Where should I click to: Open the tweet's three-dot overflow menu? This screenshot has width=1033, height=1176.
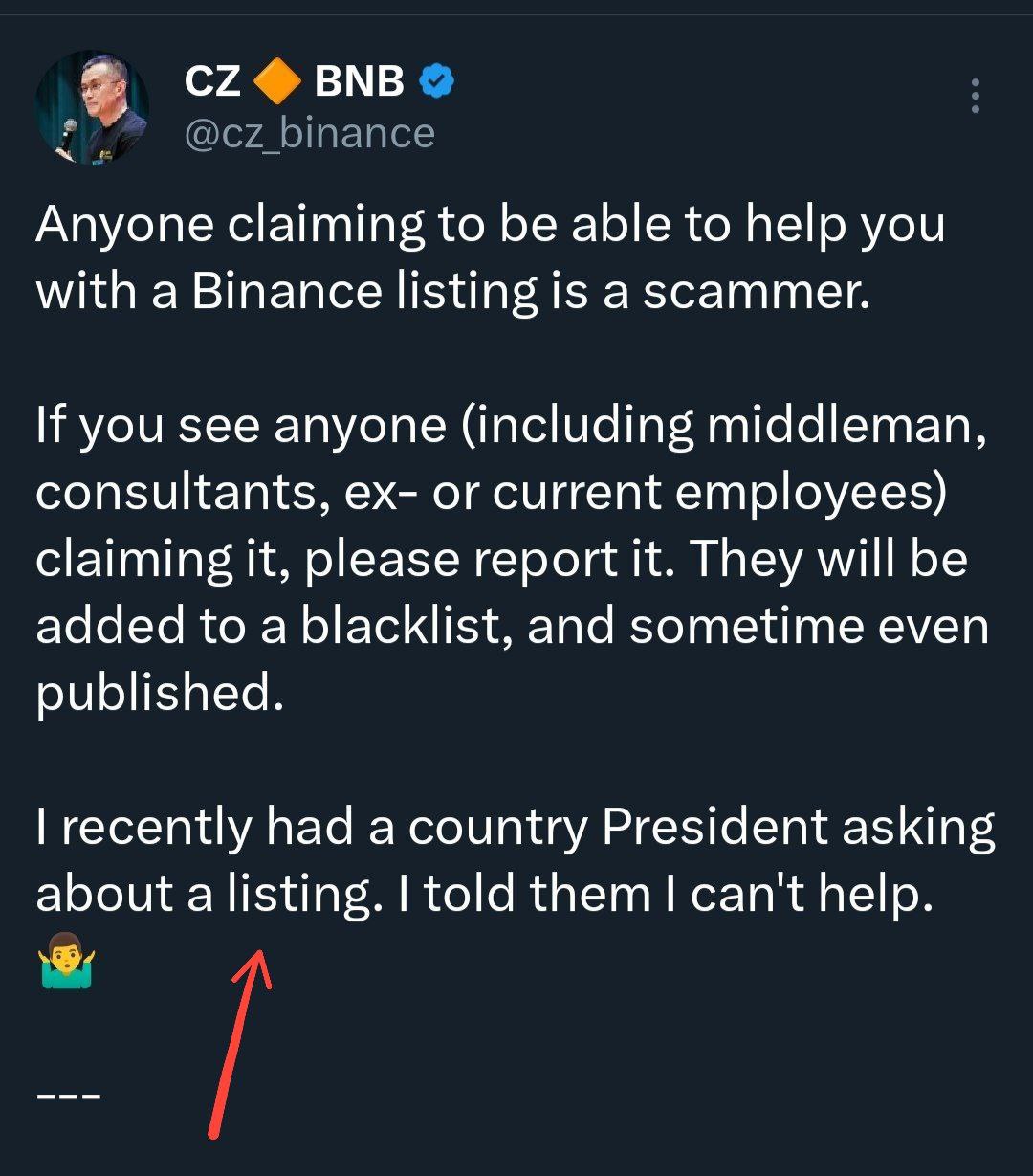click(x=975, y=97)
